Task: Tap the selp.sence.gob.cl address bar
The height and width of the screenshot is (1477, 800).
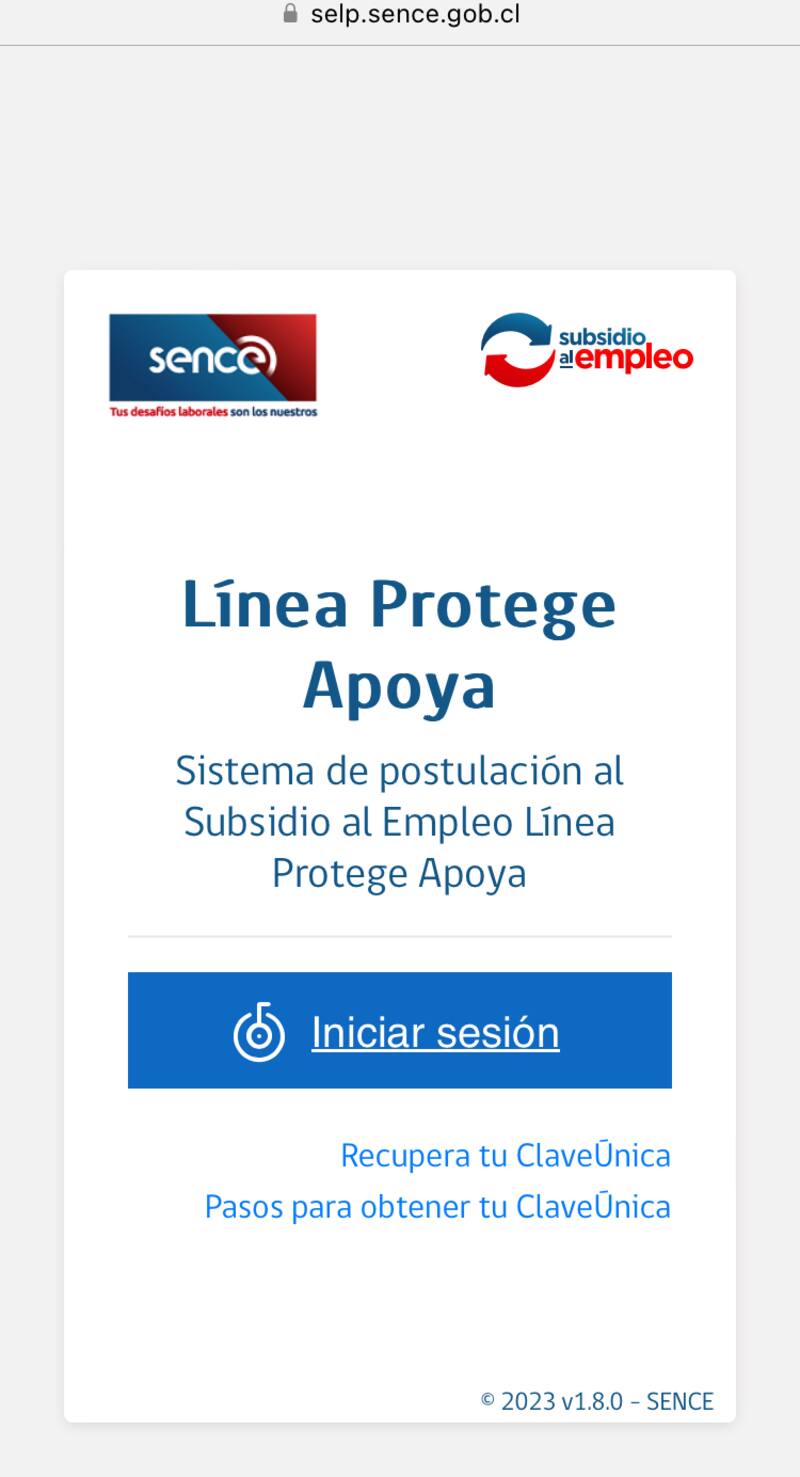Action: (414, 15)
